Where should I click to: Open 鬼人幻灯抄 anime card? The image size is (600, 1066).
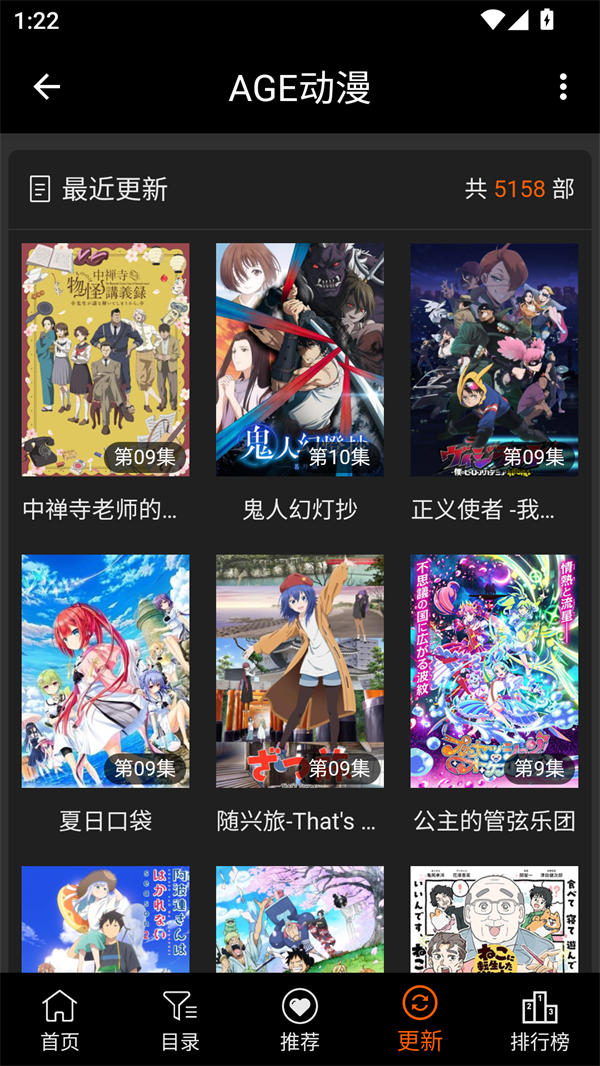click(300, 360)
